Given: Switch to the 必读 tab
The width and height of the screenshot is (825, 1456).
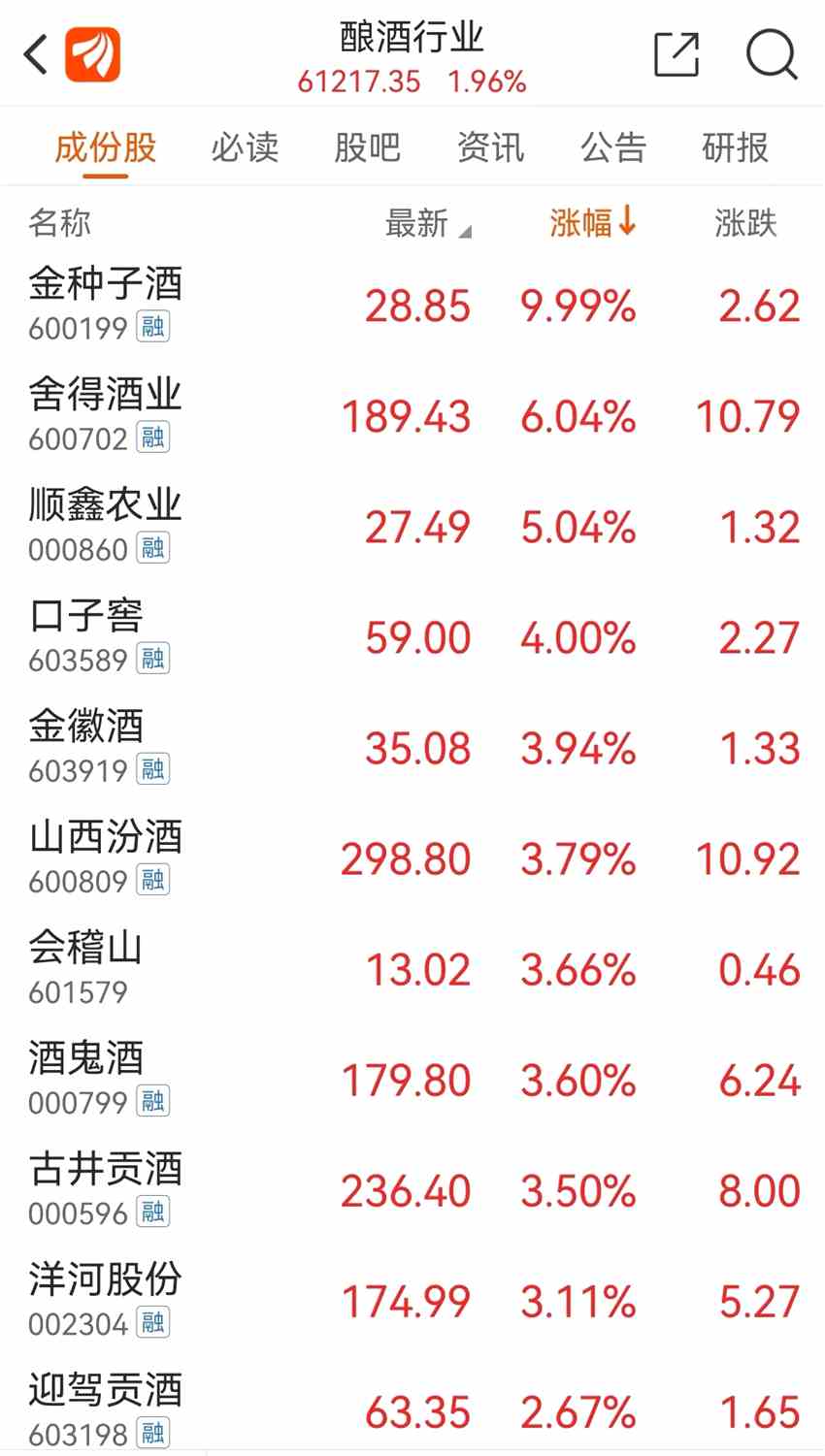Looking at the screenshot, I should tap(245, 147).
